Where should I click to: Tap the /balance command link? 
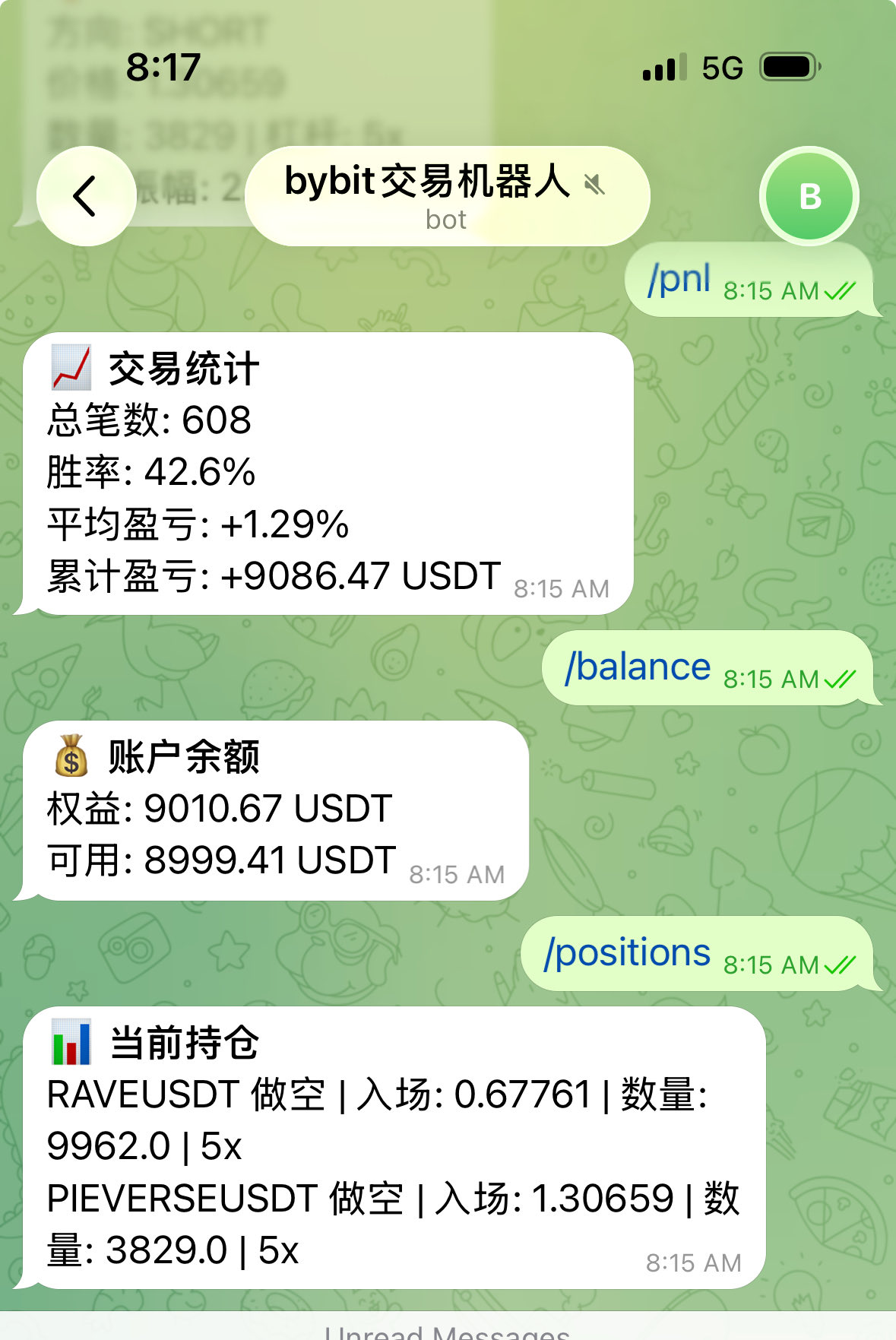[x=638, y=667]
